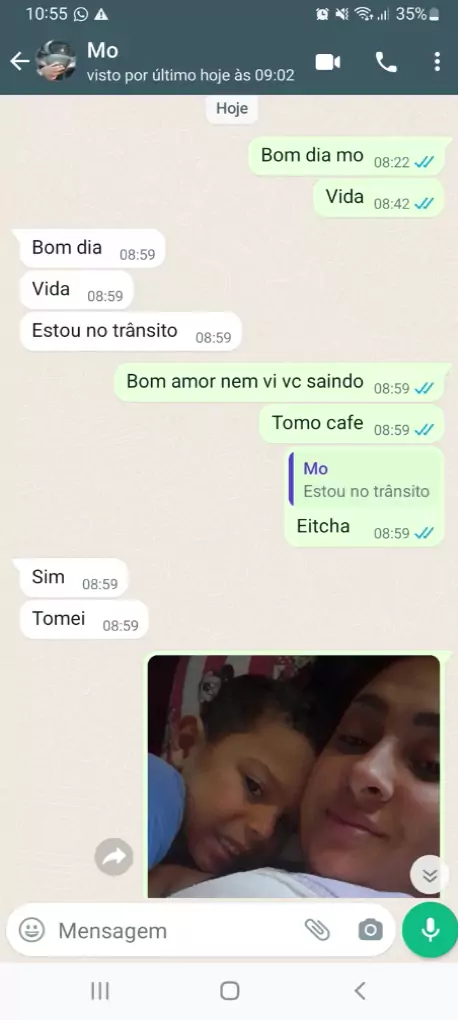Go back to the chats list
458x1020 pixels.
tap(20, 62)
